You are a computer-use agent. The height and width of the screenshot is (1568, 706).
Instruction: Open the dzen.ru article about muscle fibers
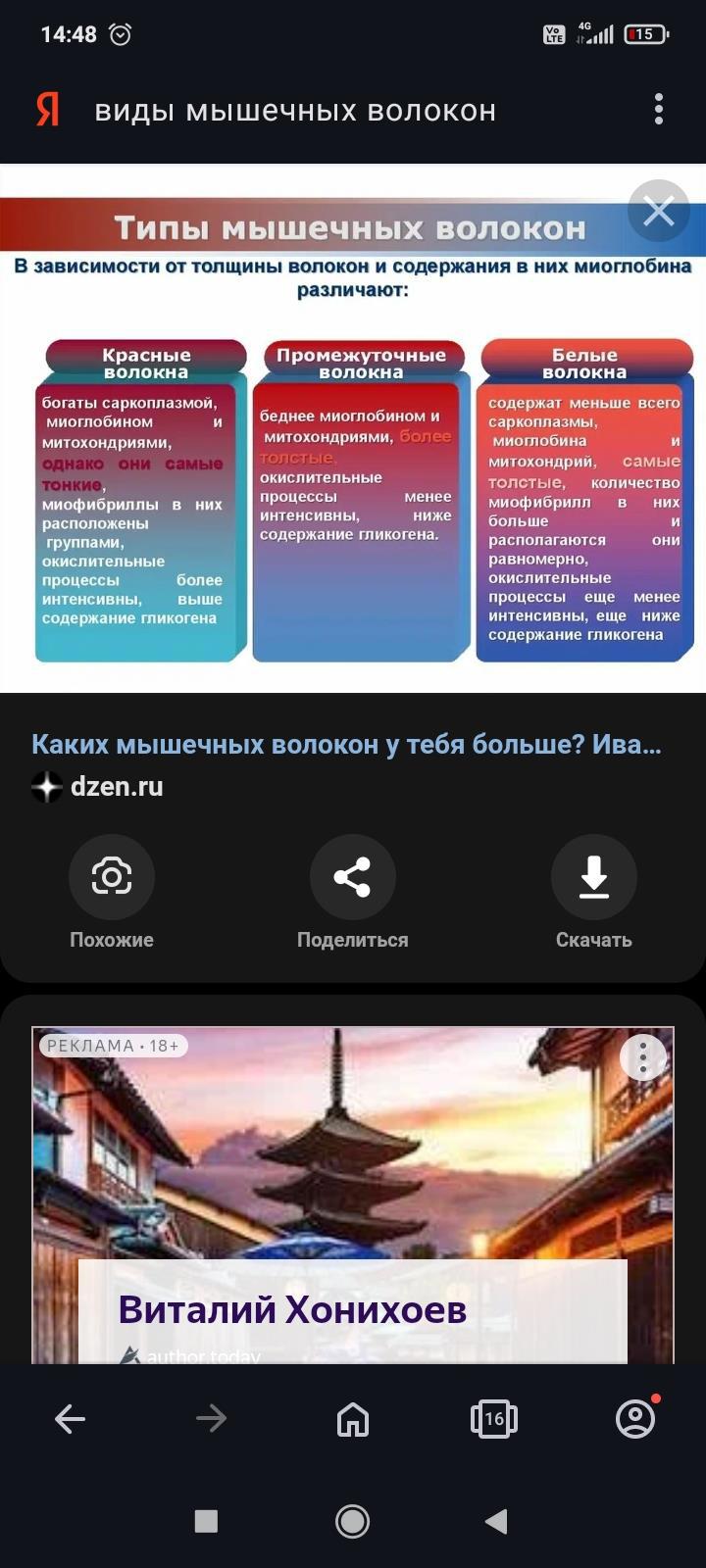[x=346, y=744]
